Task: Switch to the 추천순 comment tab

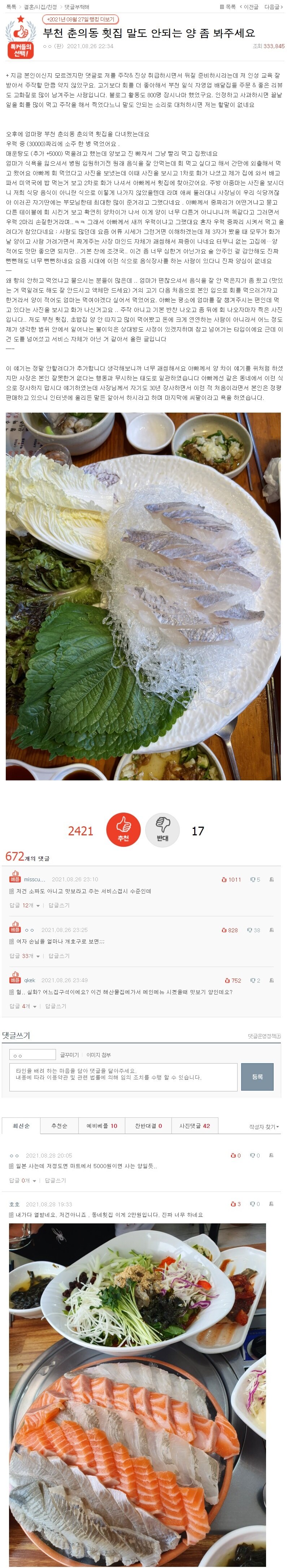Action: [x=59, y=1126]
